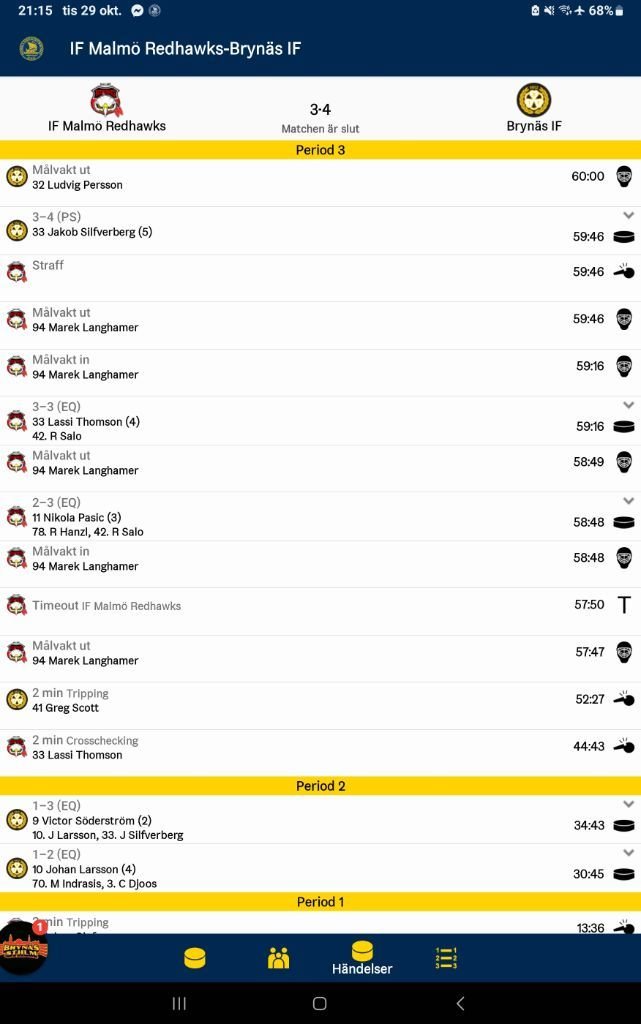This screenshot has width=641, height=1024.
Task: Open the players lineup tab
Action: click(278, 958)
